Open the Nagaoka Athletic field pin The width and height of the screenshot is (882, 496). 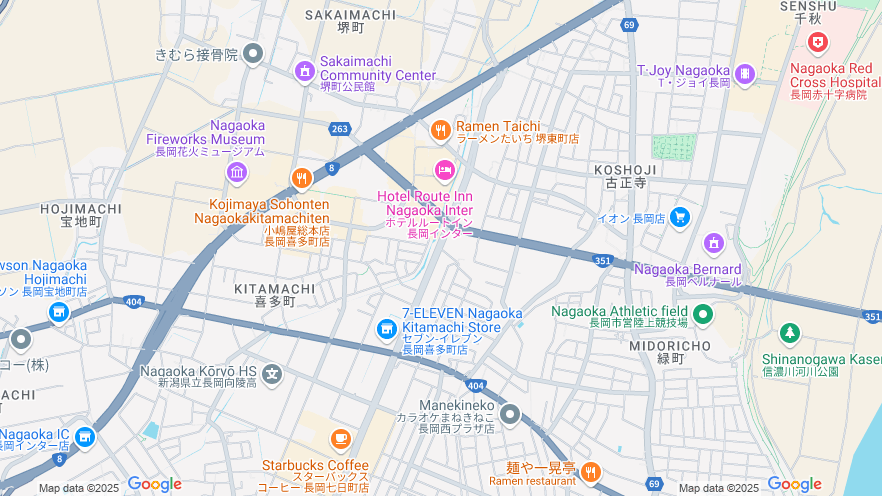pyautogui.click(x=703, y=315)
